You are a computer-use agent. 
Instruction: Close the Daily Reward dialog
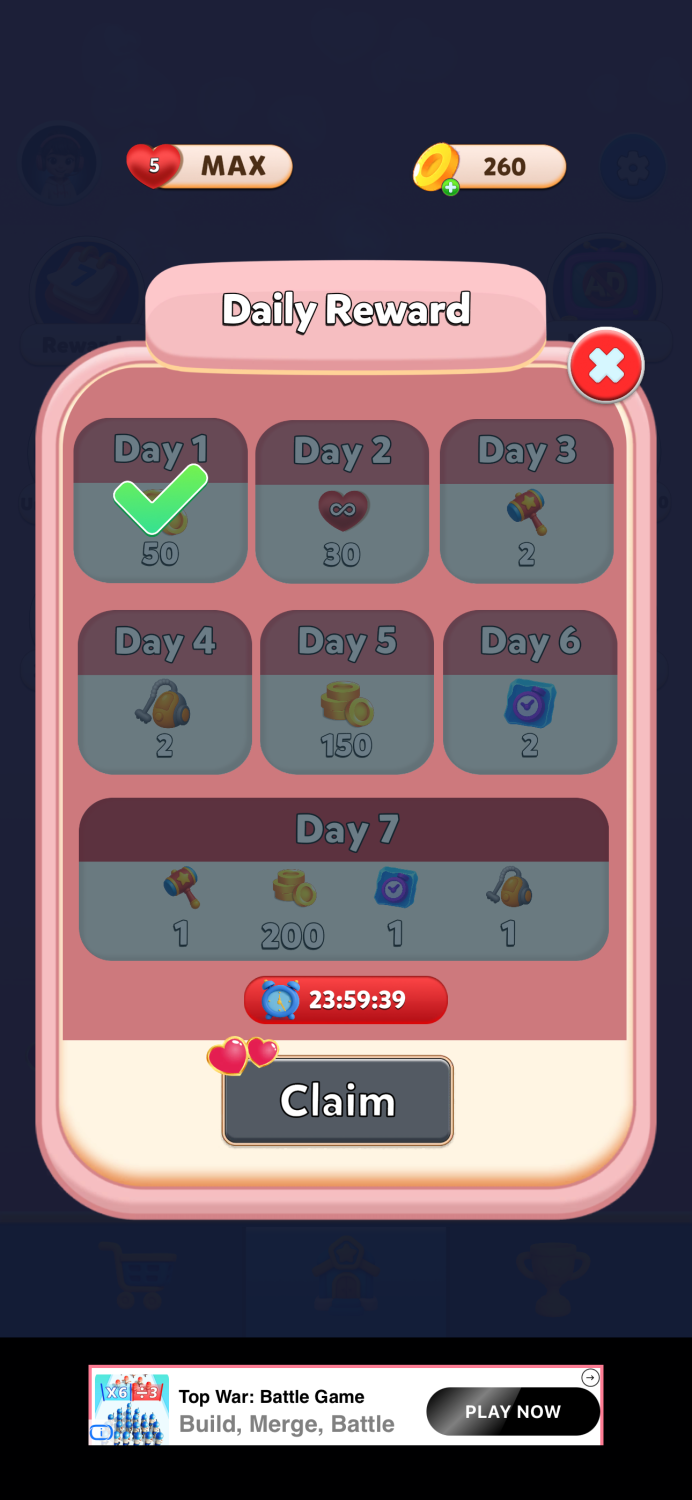pos(606,366)
